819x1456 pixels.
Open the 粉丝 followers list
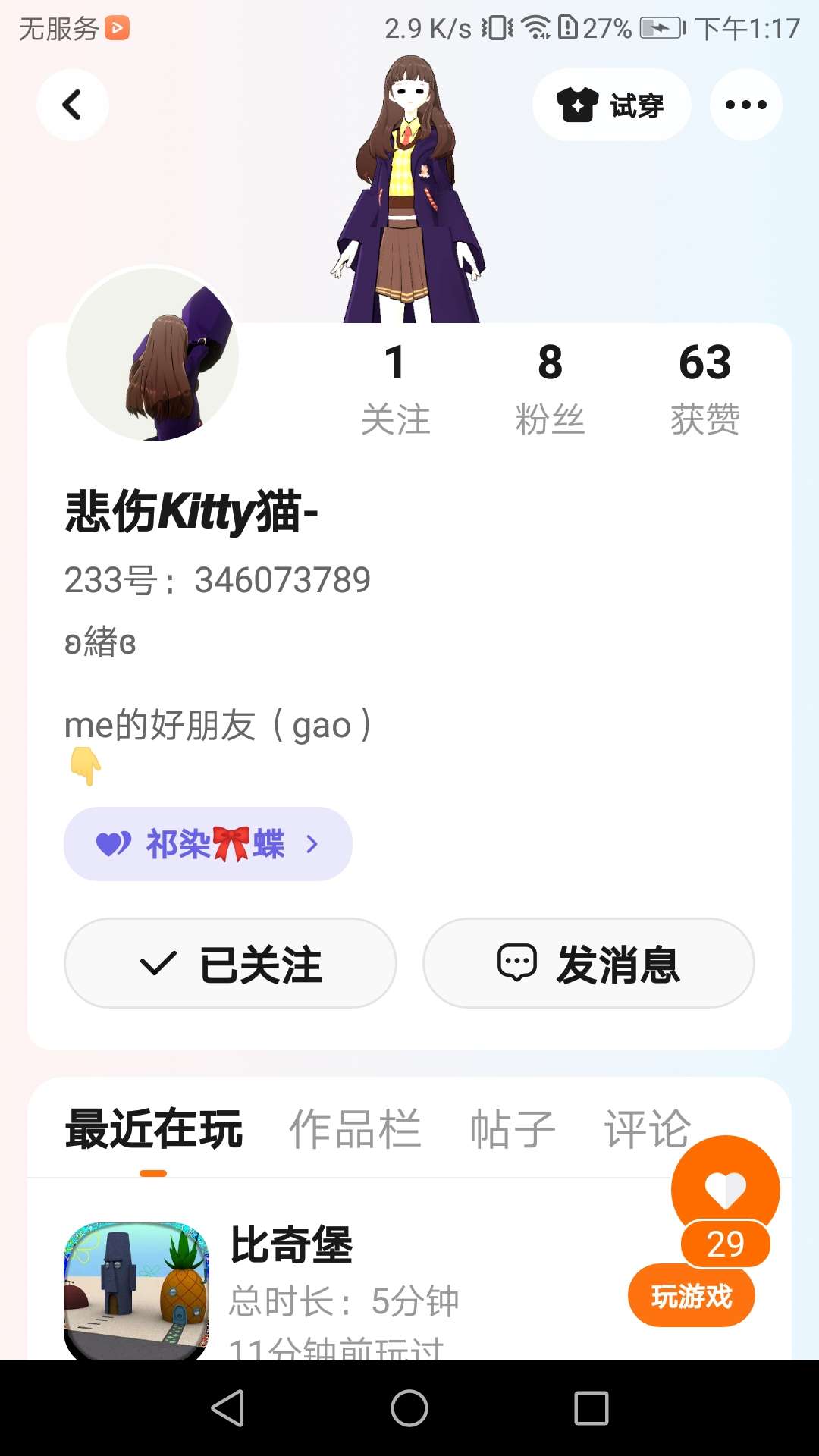(550, 388)
